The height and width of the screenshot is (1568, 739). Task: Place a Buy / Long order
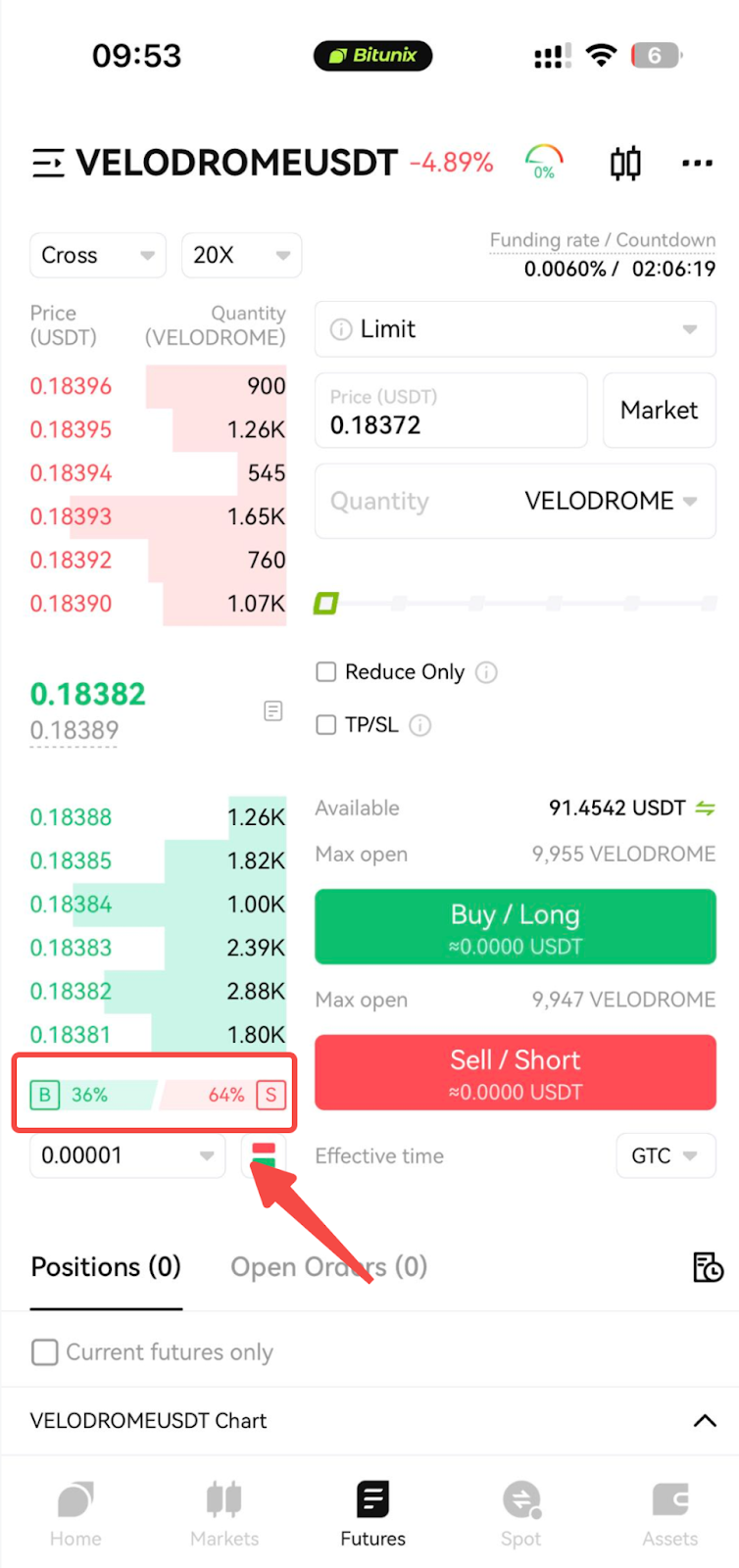pyautogui.click(x=515, y=927)
